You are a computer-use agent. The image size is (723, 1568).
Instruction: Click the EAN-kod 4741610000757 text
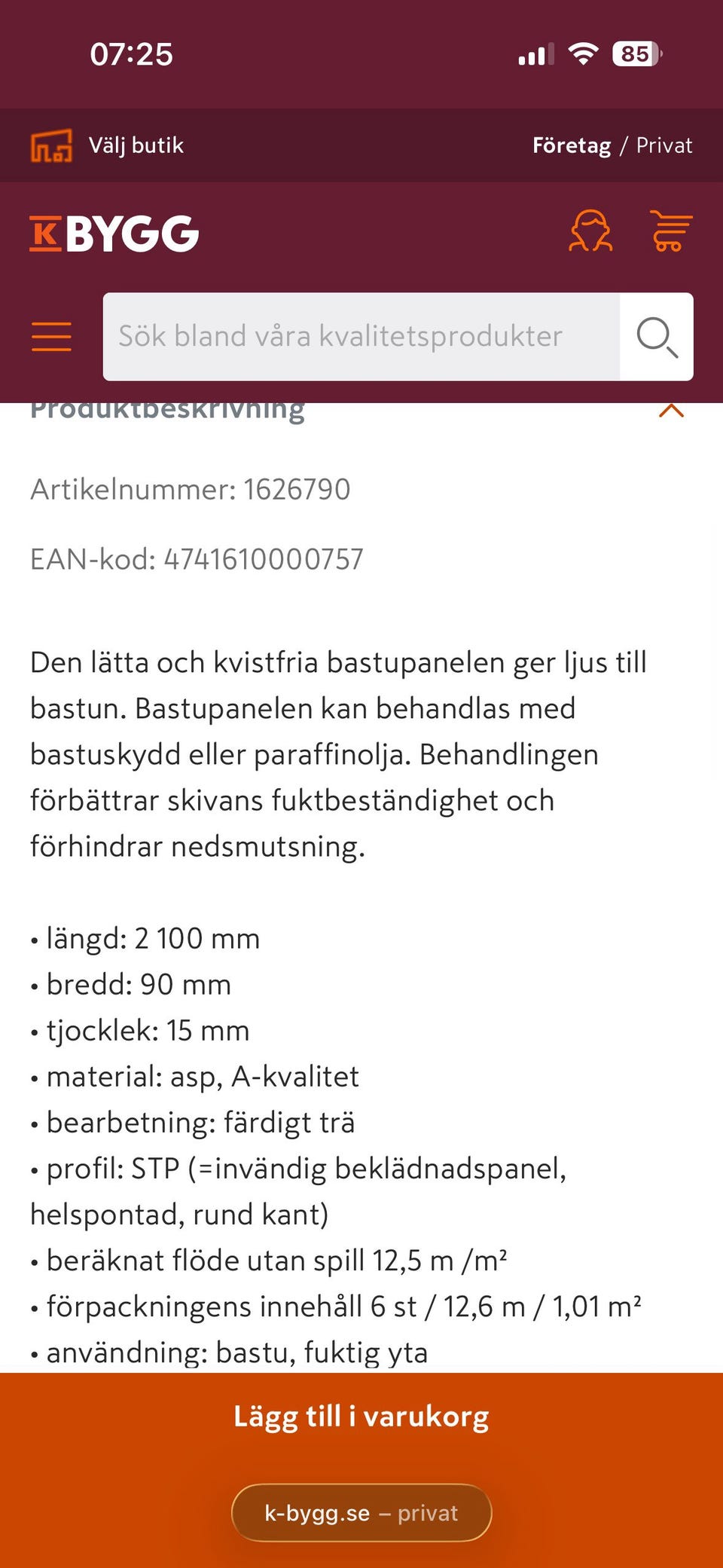pos(196,558)
